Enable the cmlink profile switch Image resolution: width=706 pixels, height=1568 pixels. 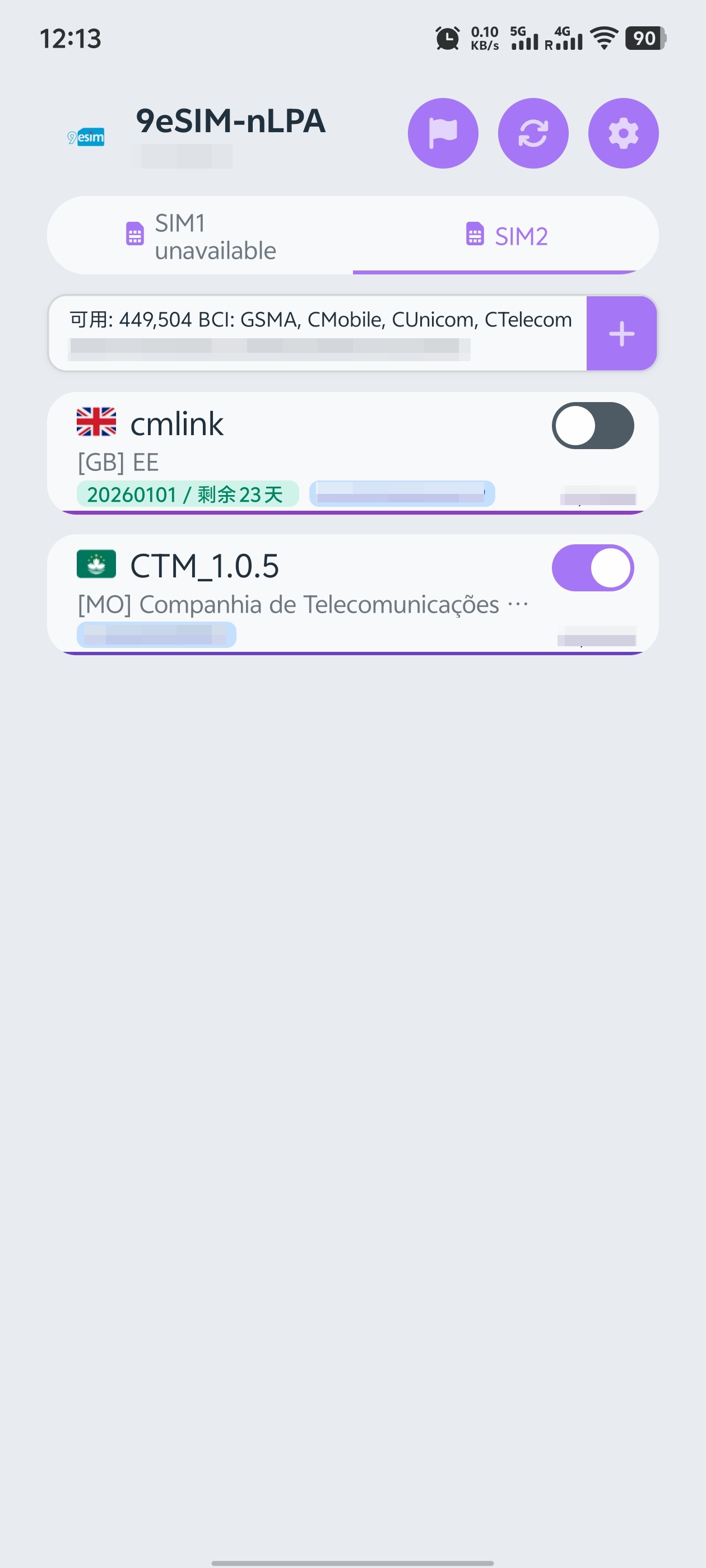tap(592, 426)
